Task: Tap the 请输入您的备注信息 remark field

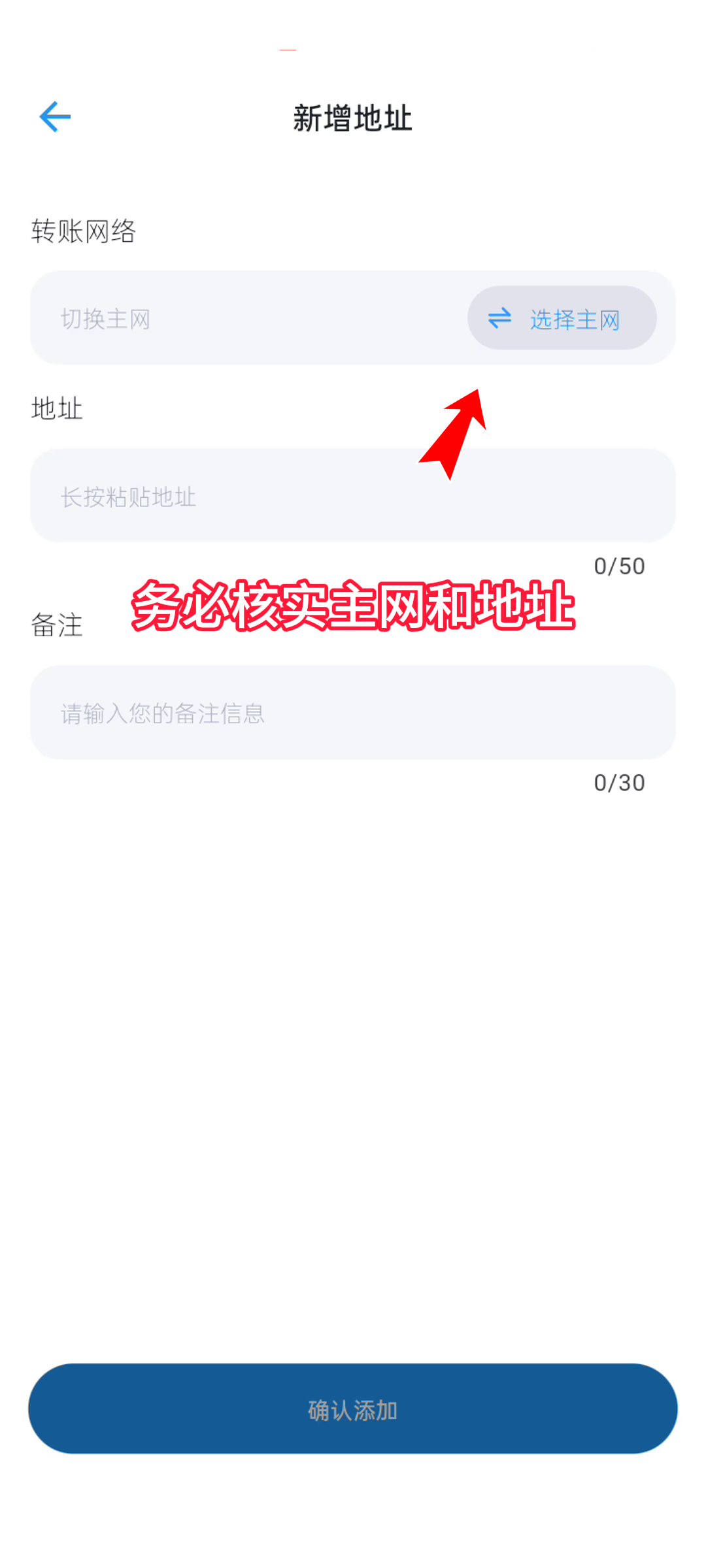Action: pyautogui.click(x=353, y=713)
